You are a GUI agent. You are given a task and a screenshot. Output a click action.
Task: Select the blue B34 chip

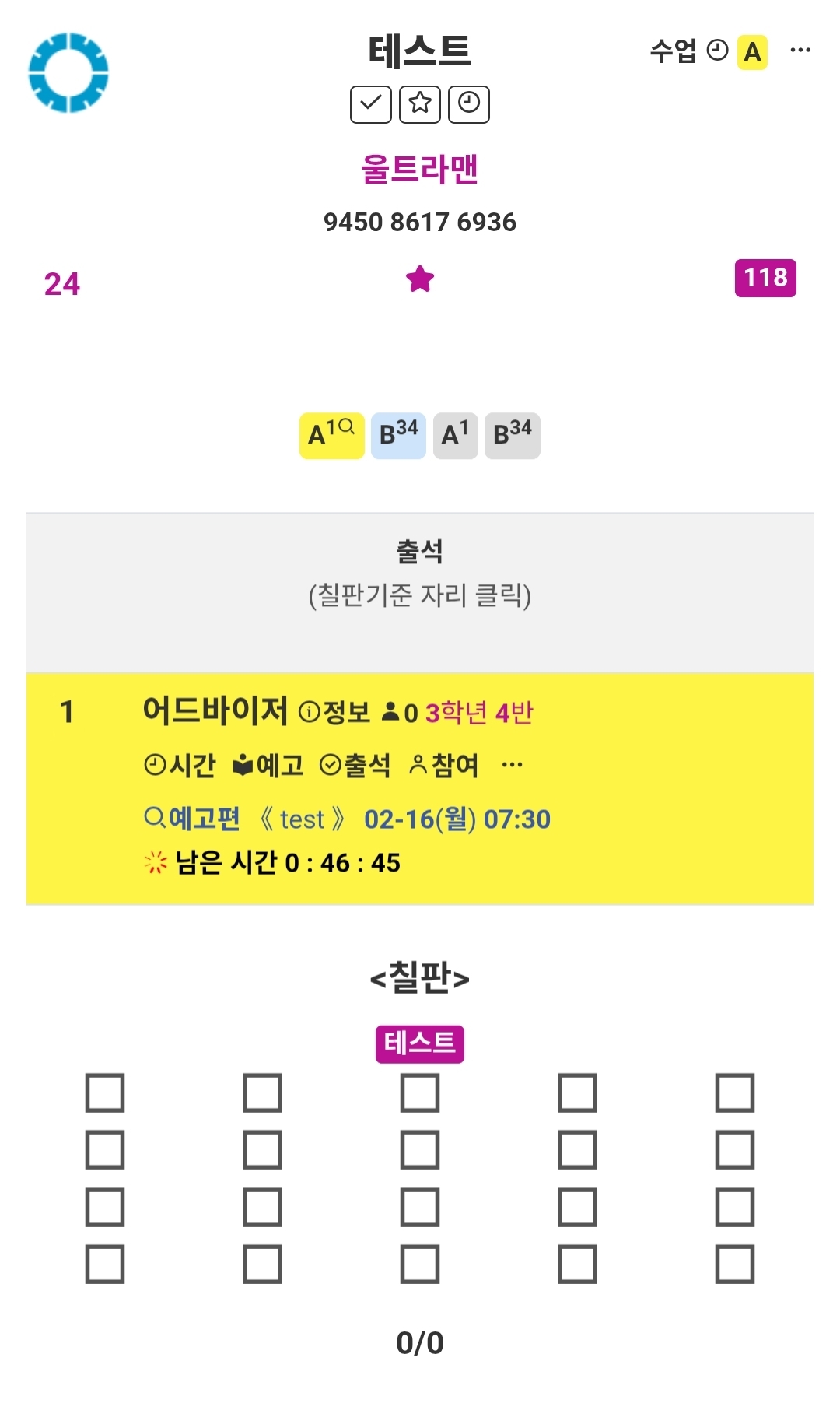pos(398,435)
